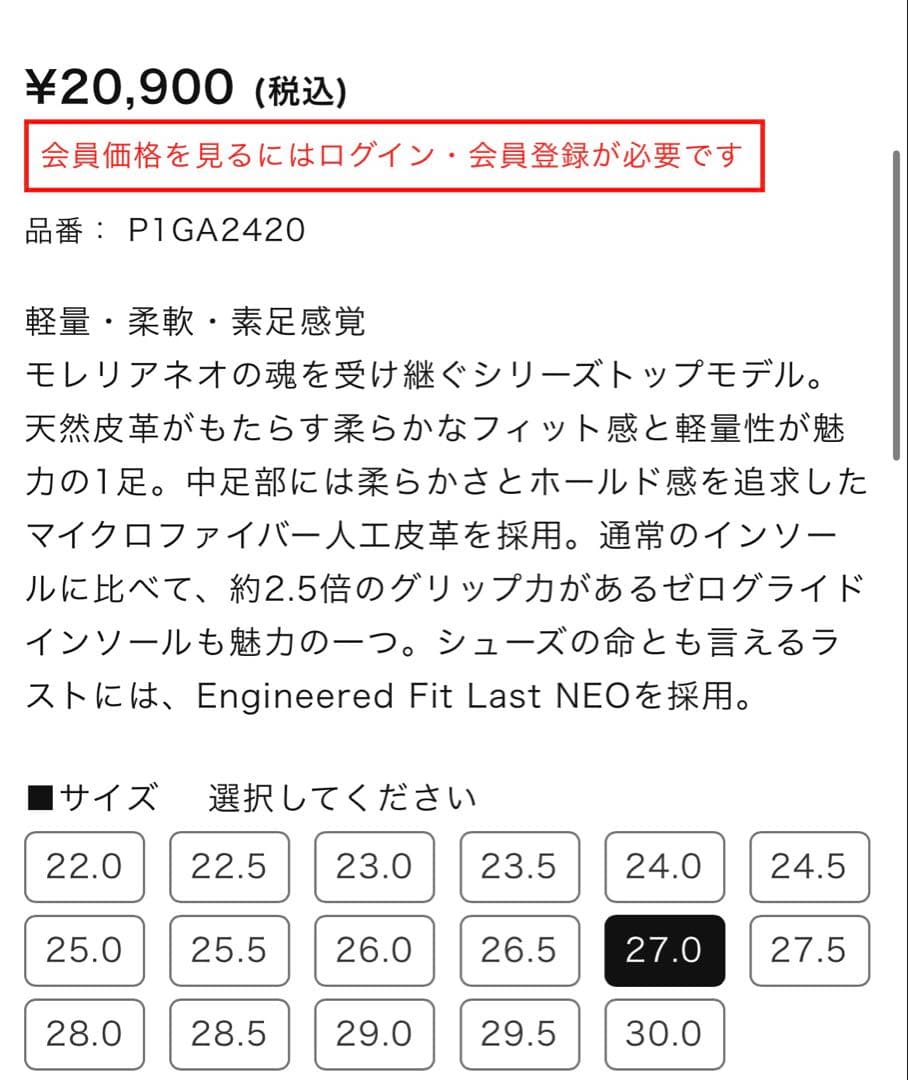908x1080 pixels.
Task: Select size 30.0
Action: (x=664, y=1034)
